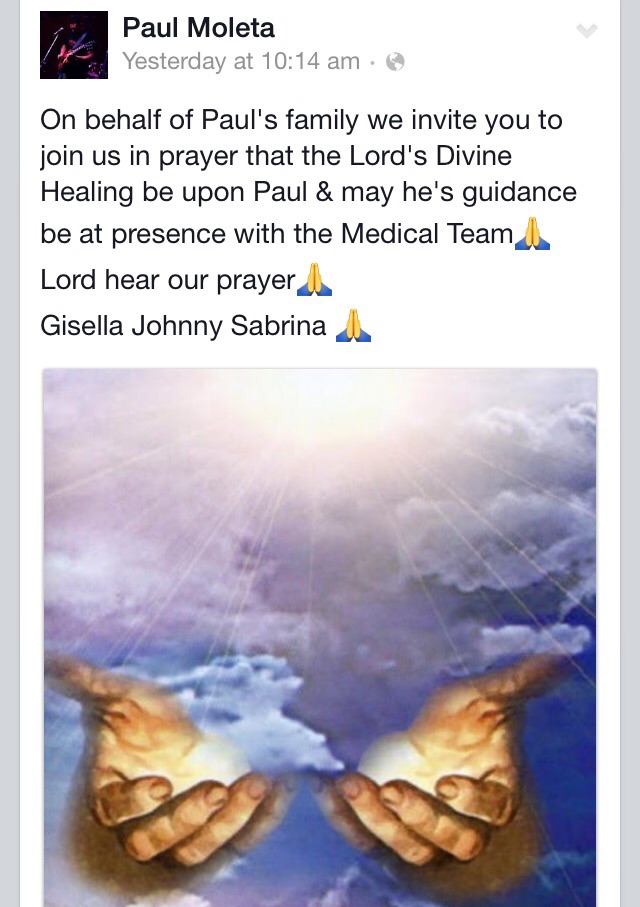Open the praying hands photo

click(319, 637)
